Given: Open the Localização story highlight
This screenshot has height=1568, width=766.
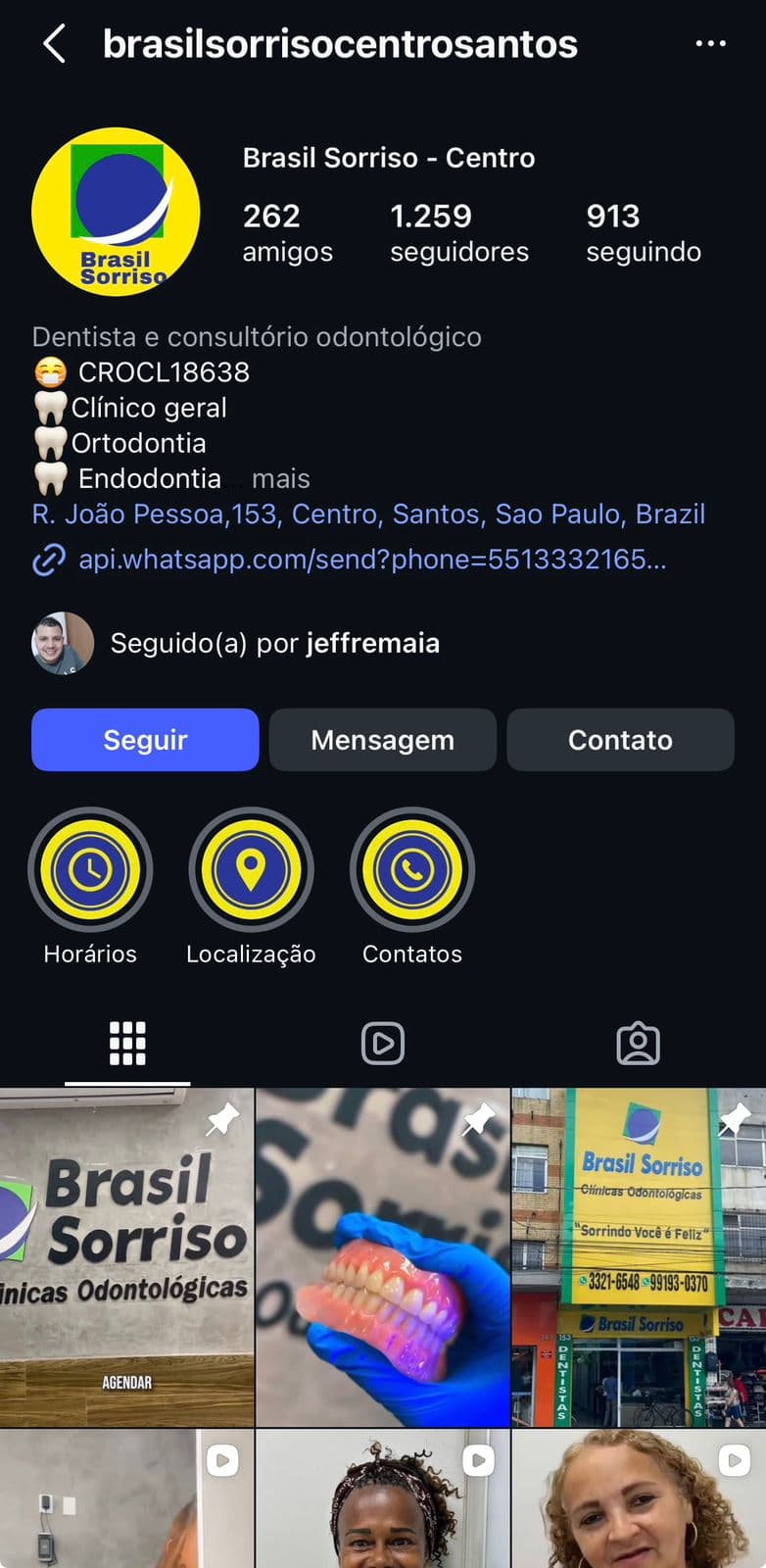Looking at the screenshot, I should tap(252, 869).
